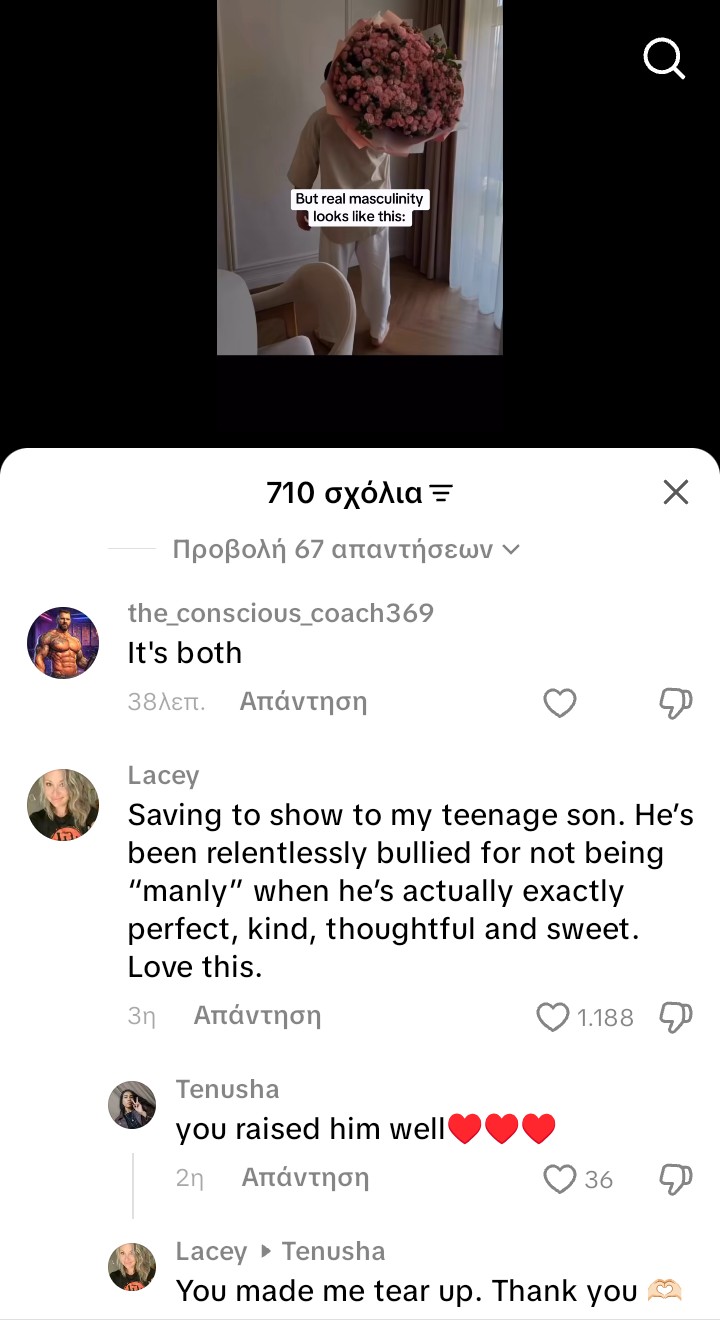Close the comments panel

[676, 492]
